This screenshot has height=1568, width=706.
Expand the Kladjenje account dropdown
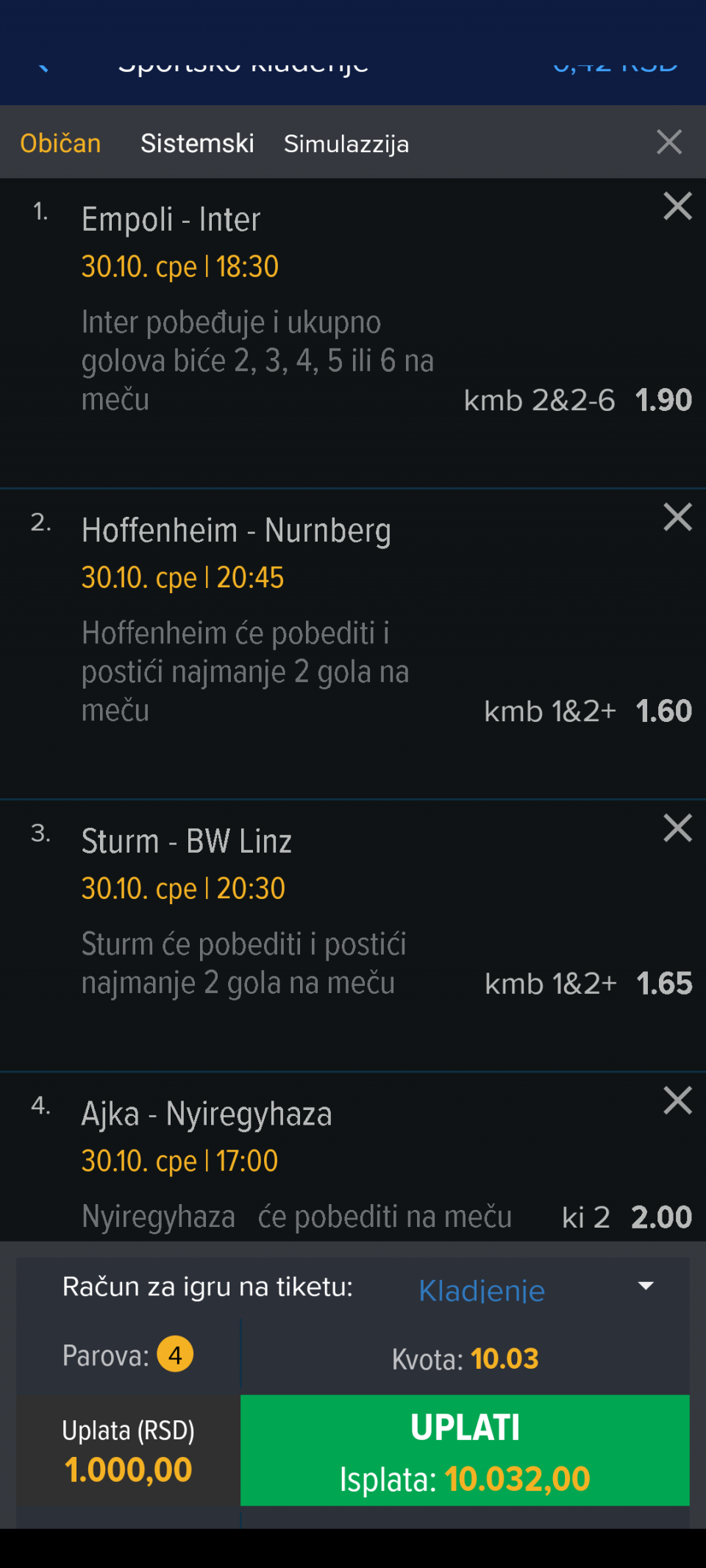[x=537, y=1289]
